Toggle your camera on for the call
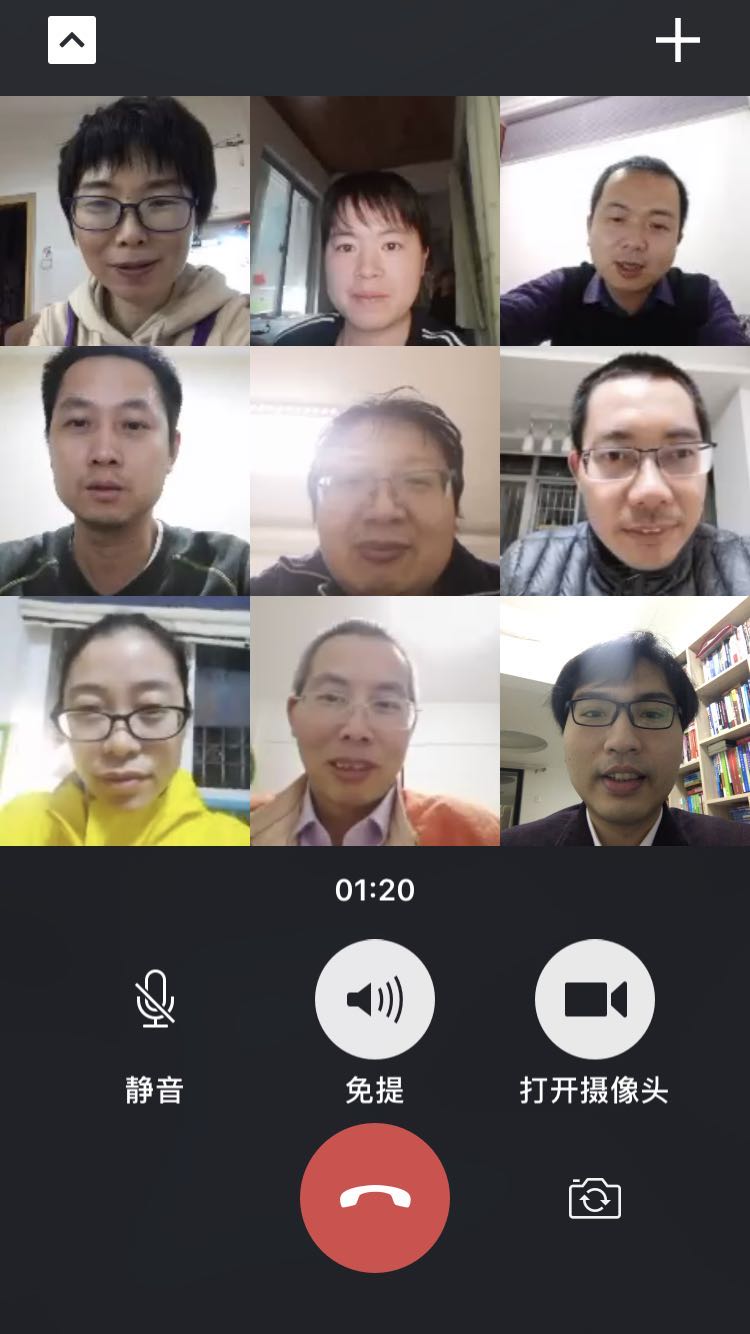The image size is (750, 1334). coord(594,998)
